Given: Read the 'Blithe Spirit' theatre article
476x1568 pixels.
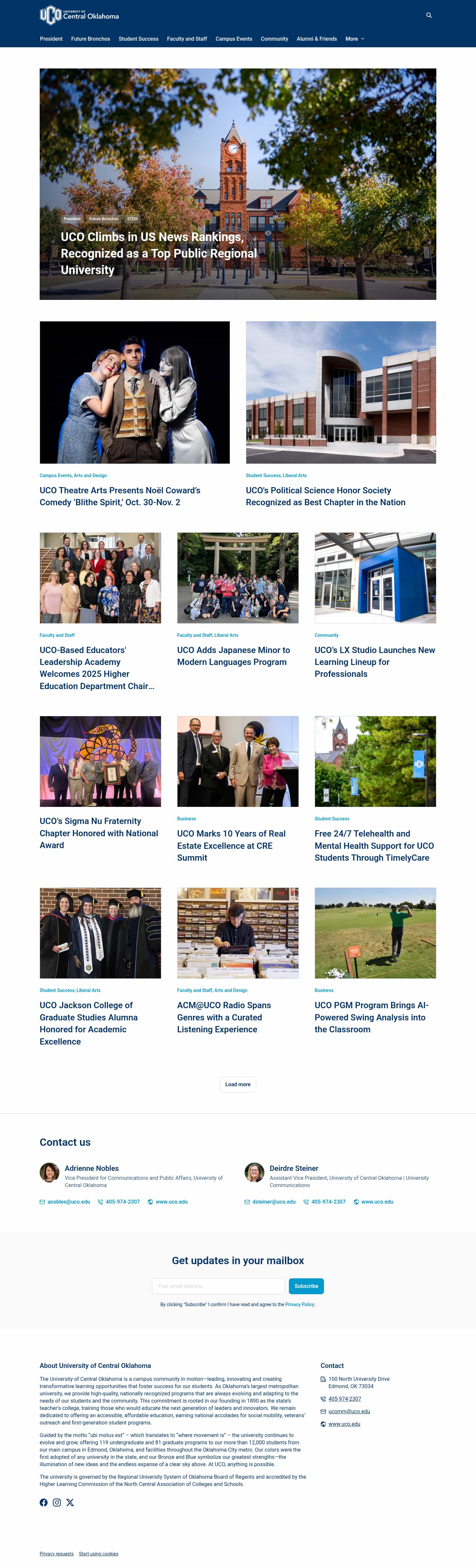Looking at the screenshot, I should (x=120, y=496).
